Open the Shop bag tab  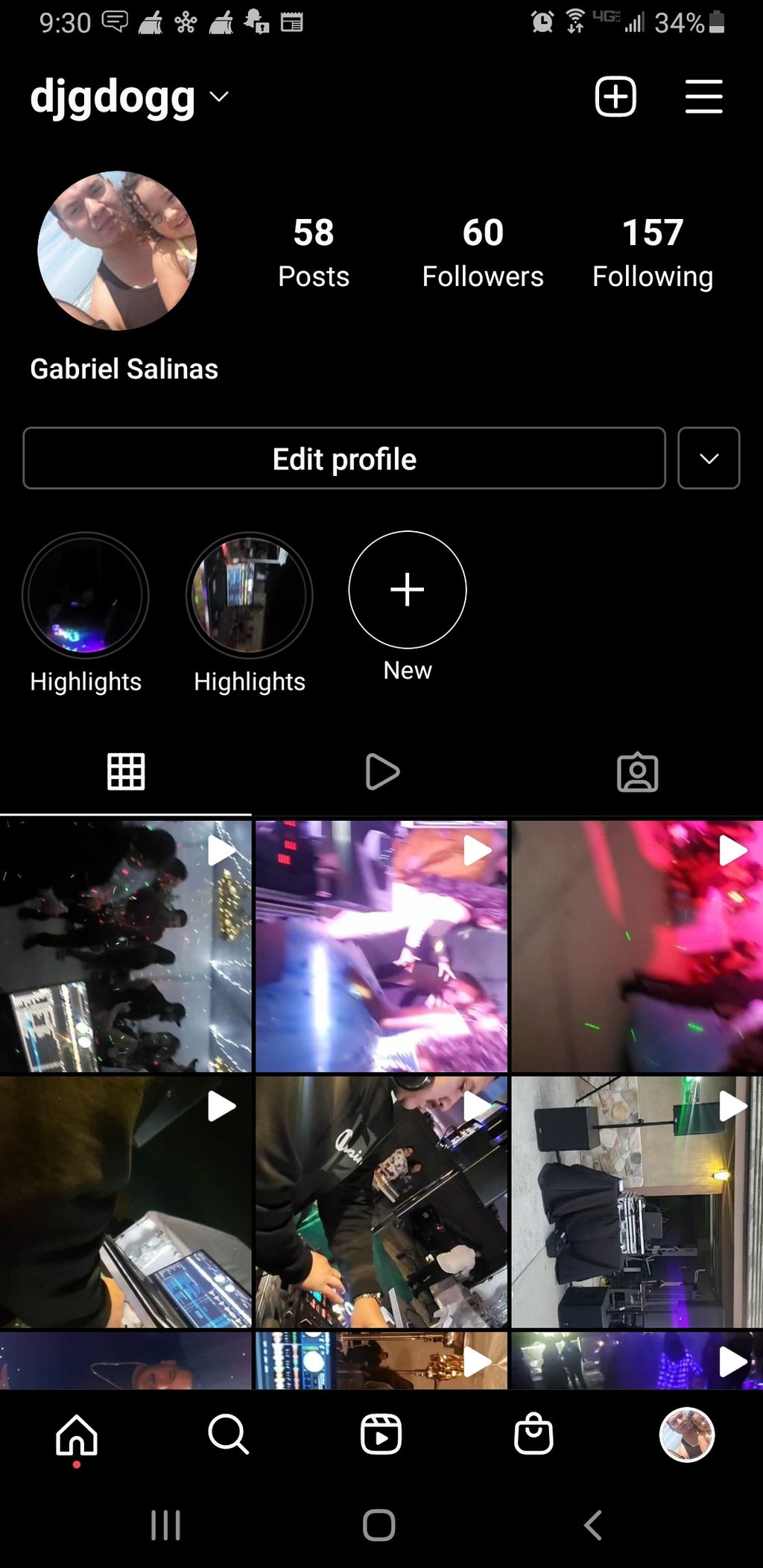534,1435
